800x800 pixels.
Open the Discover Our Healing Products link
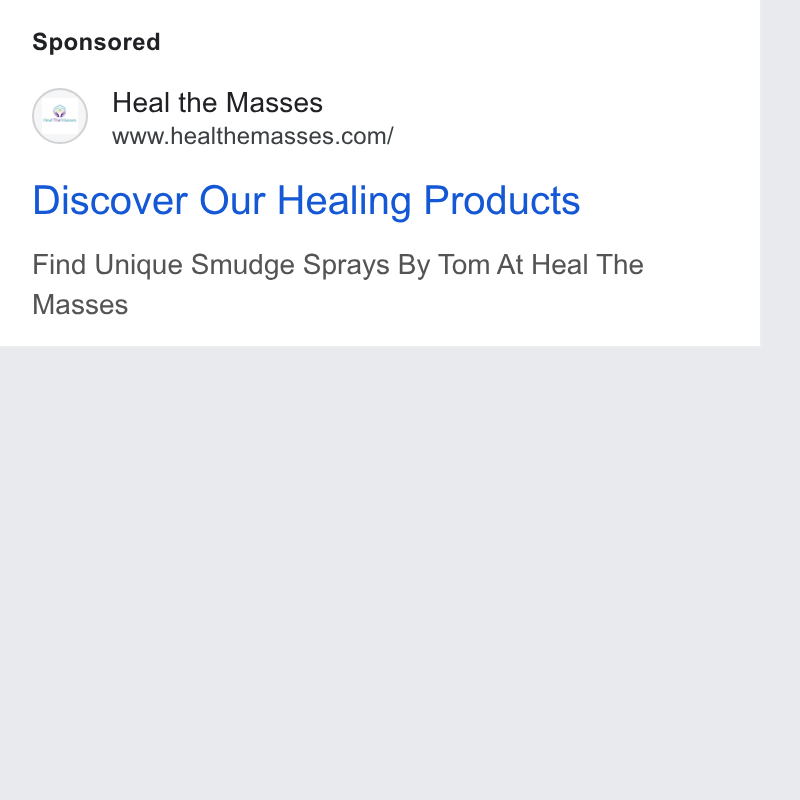coord(306,201)
